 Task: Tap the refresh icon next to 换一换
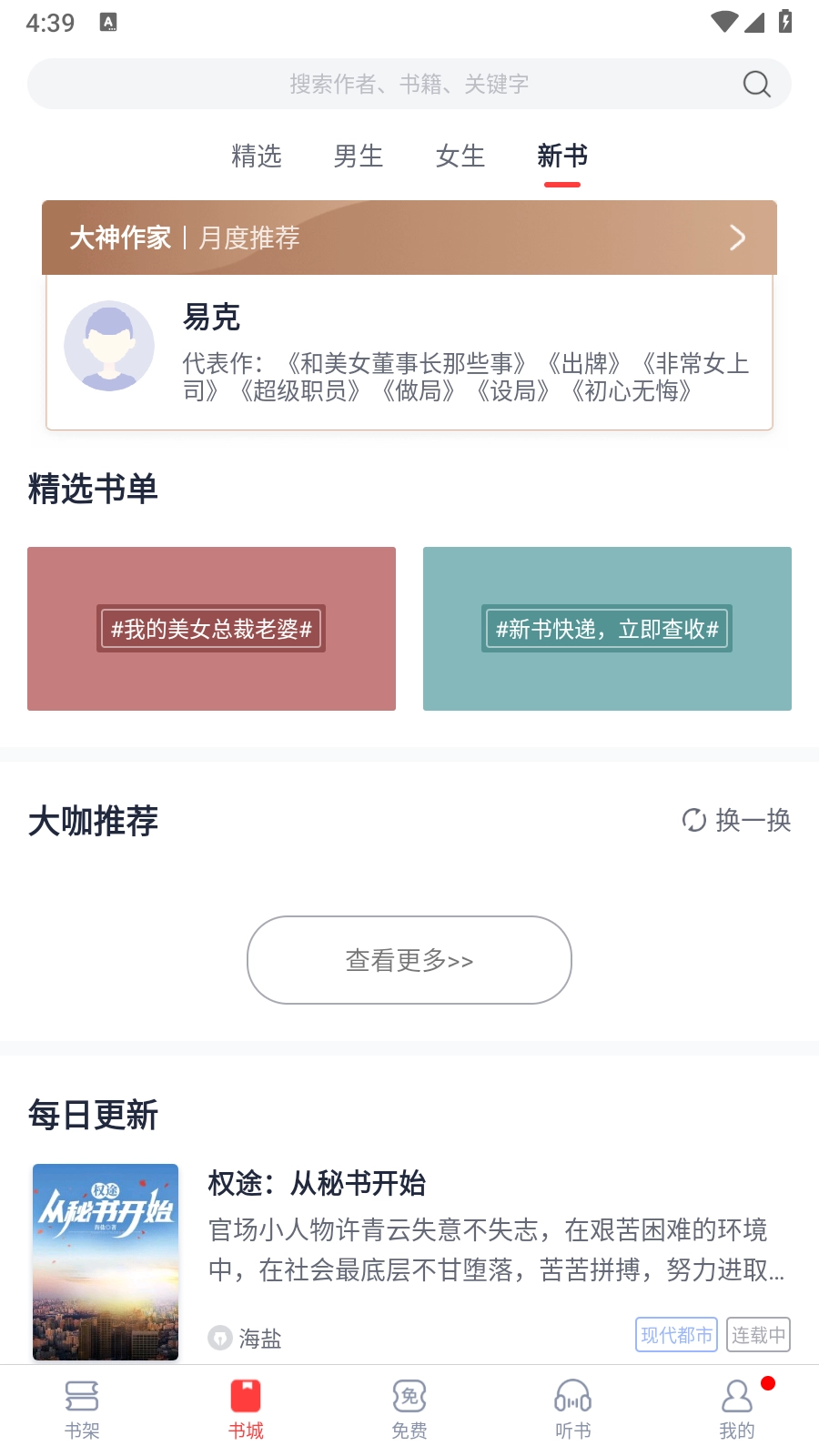[x=693, y=820]
